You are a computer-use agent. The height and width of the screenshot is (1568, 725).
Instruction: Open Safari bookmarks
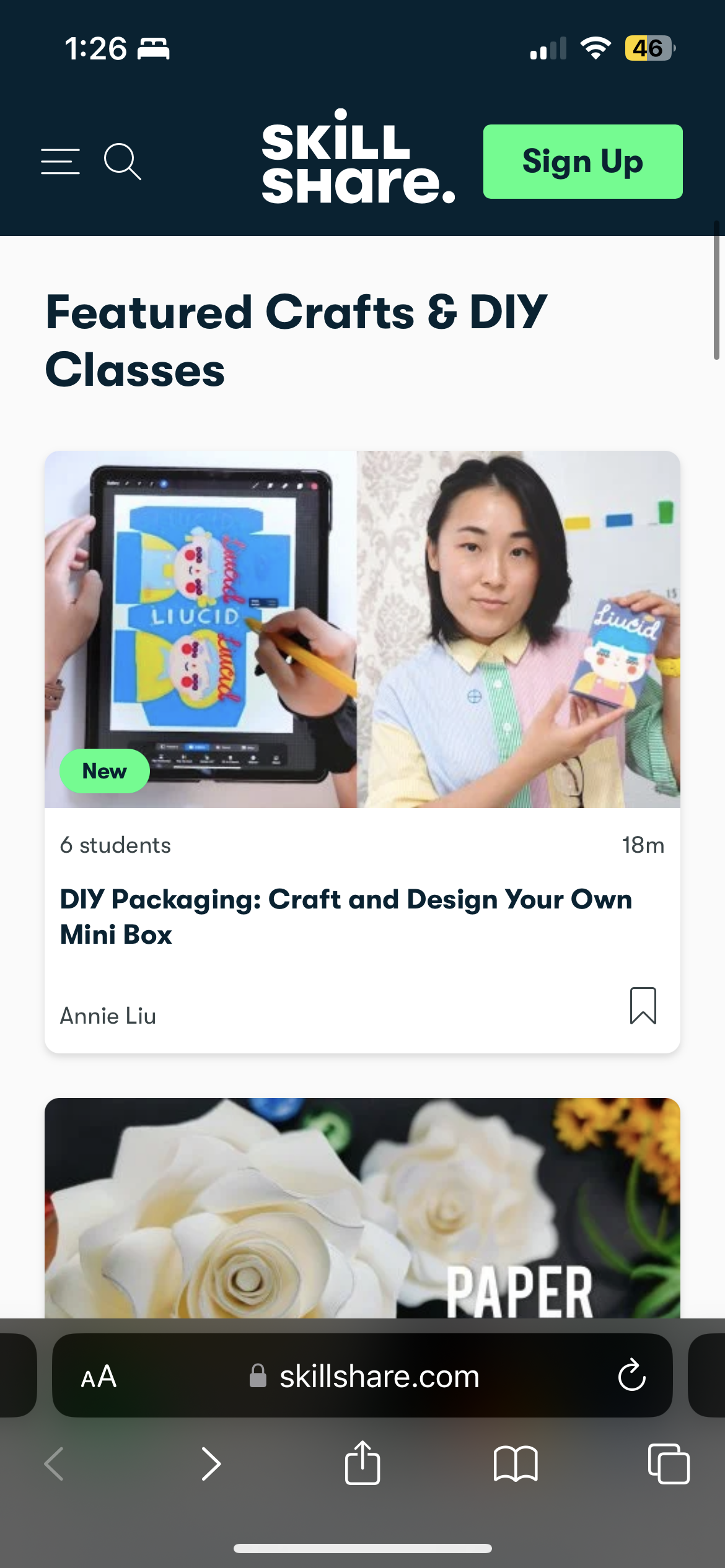[515, 1464]
